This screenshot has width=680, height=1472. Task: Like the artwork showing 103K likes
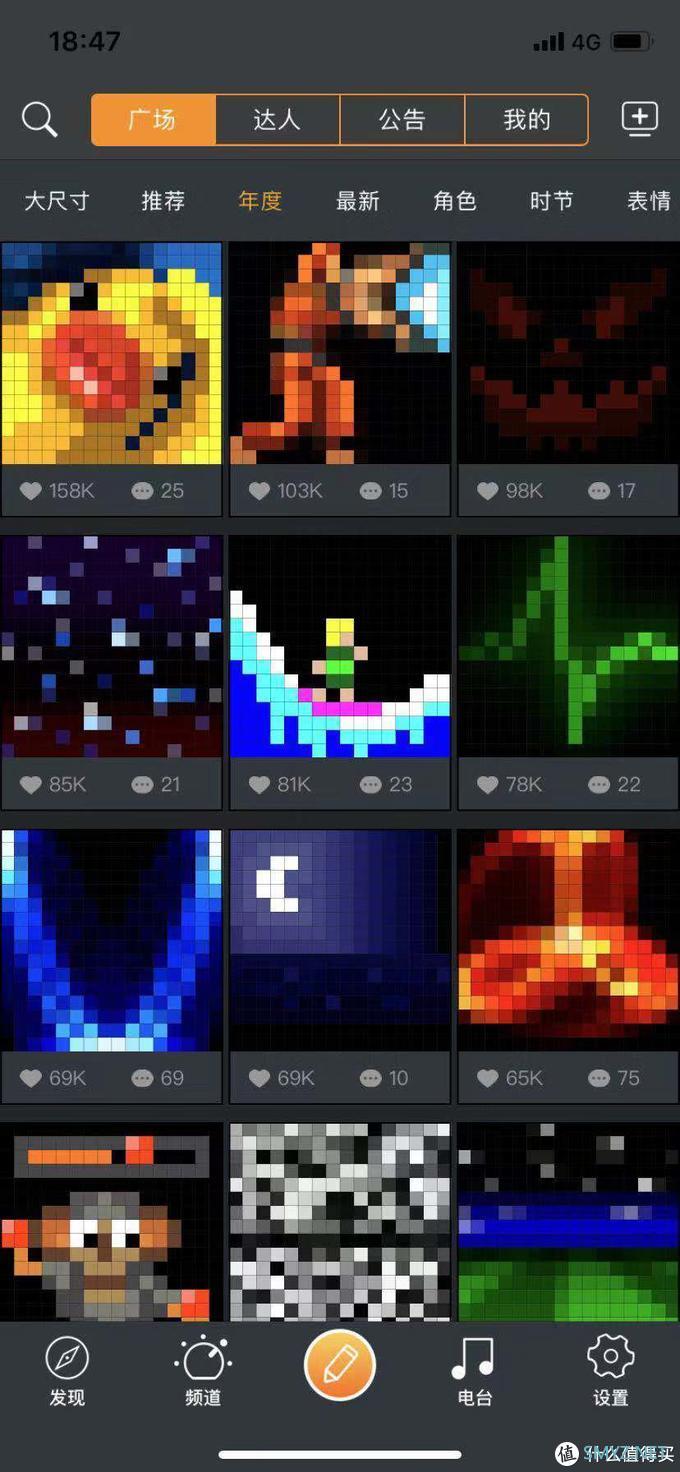coord(260,491)
